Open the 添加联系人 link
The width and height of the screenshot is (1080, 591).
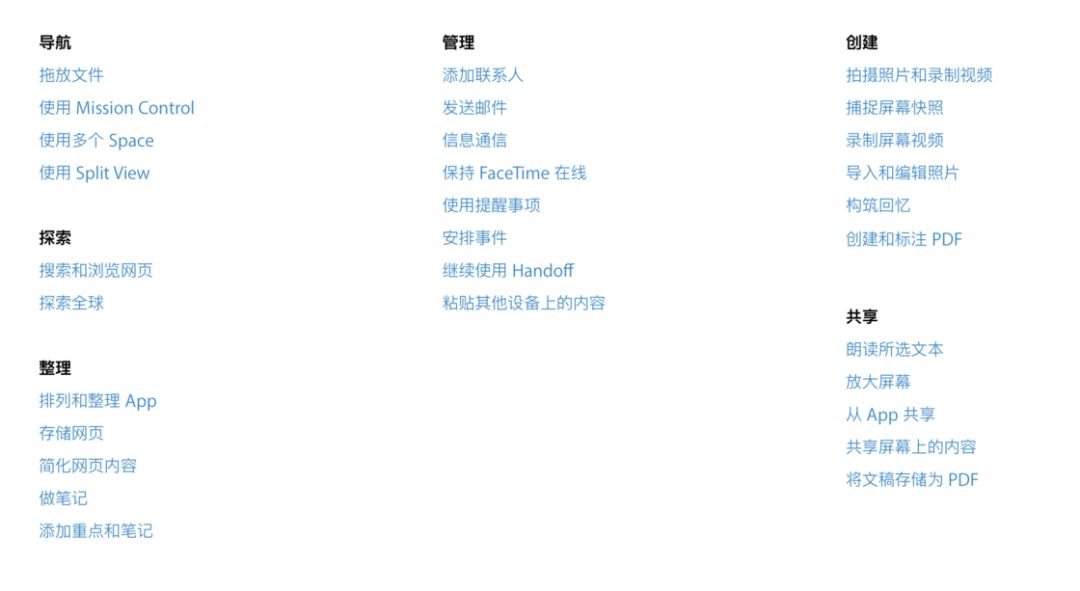pos(482,75)
